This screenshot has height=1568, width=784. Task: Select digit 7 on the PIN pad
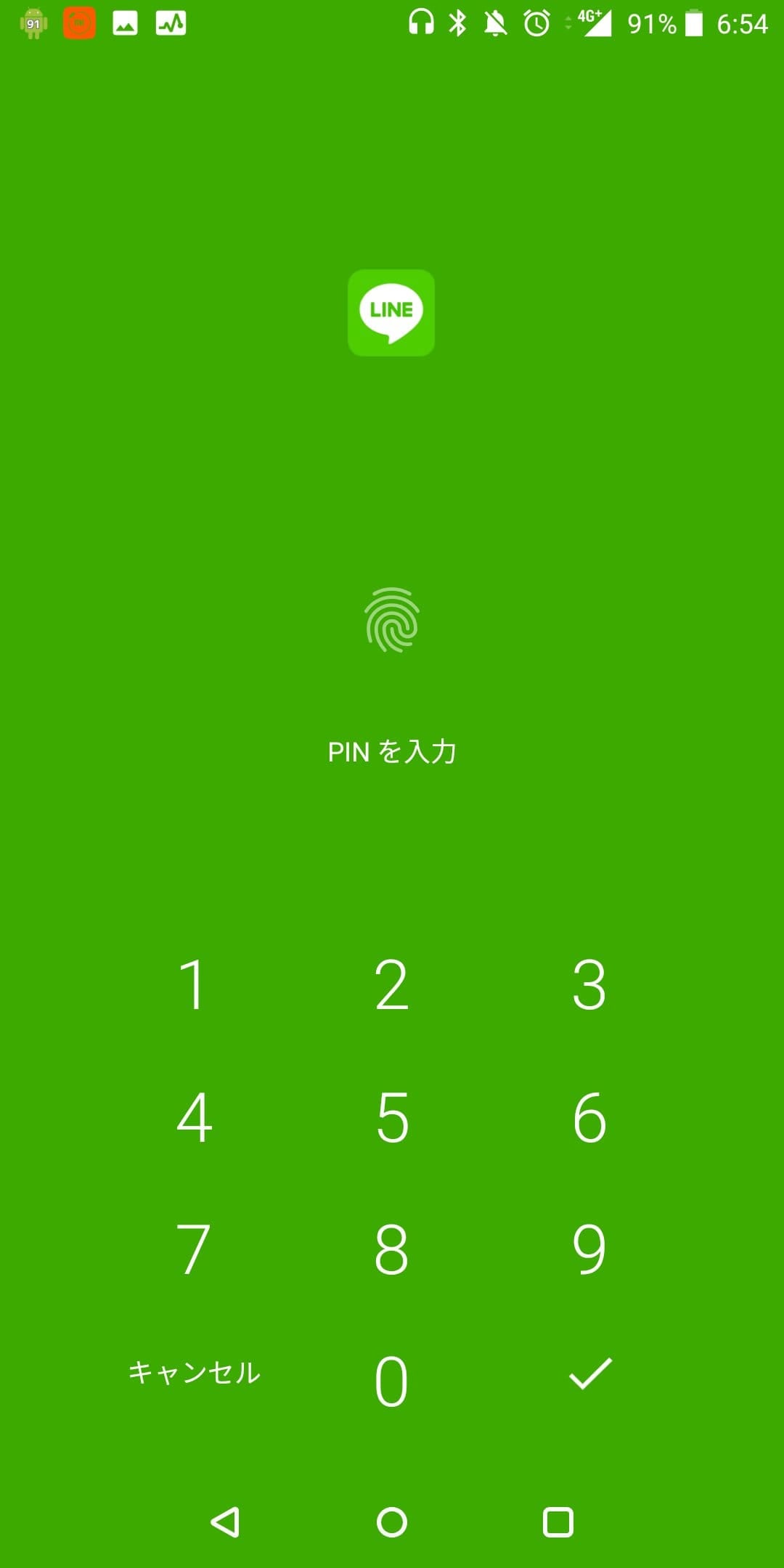pyautogui.click(x=193, y=1249)
